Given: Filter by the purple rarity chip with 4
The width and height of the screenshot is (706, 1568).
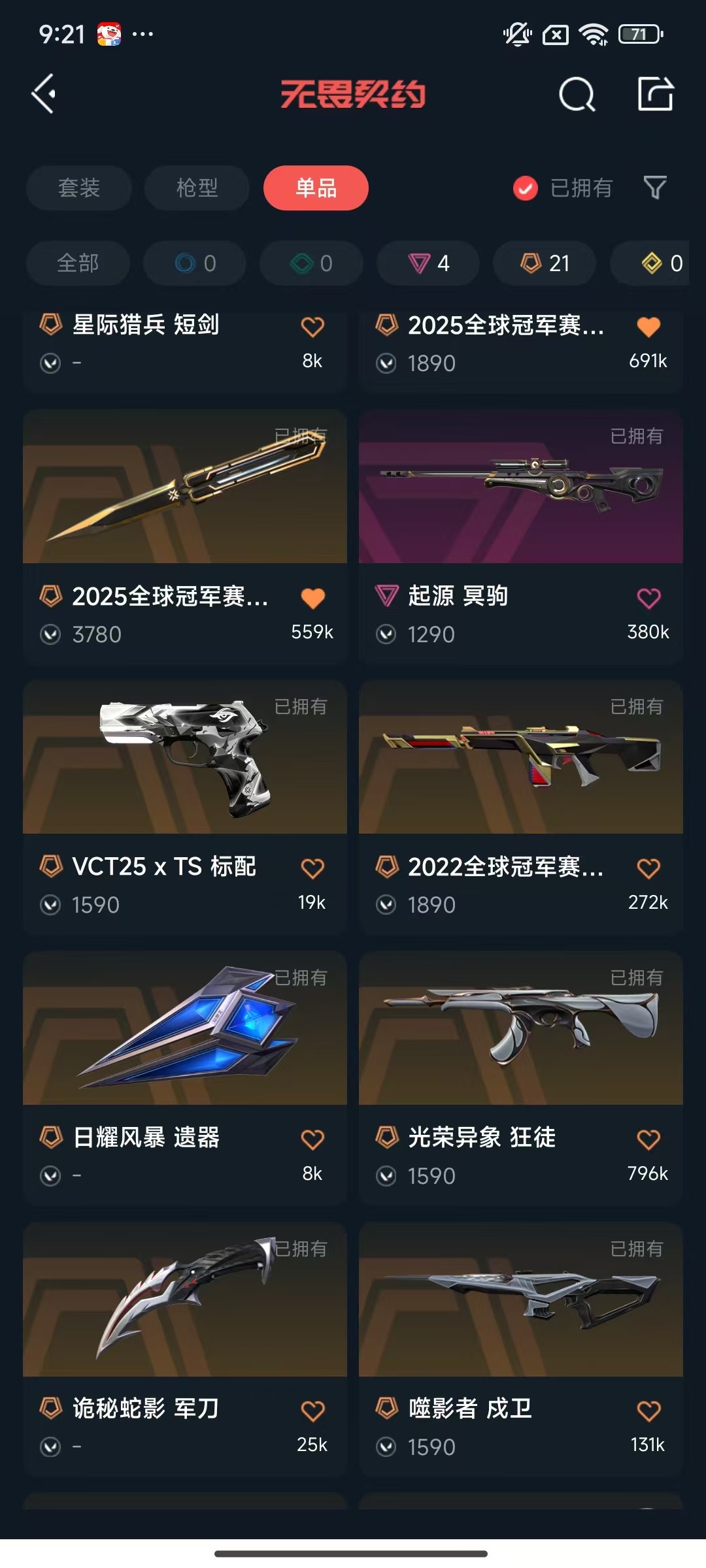Looking at the screenshot, I should coord(428,263).
